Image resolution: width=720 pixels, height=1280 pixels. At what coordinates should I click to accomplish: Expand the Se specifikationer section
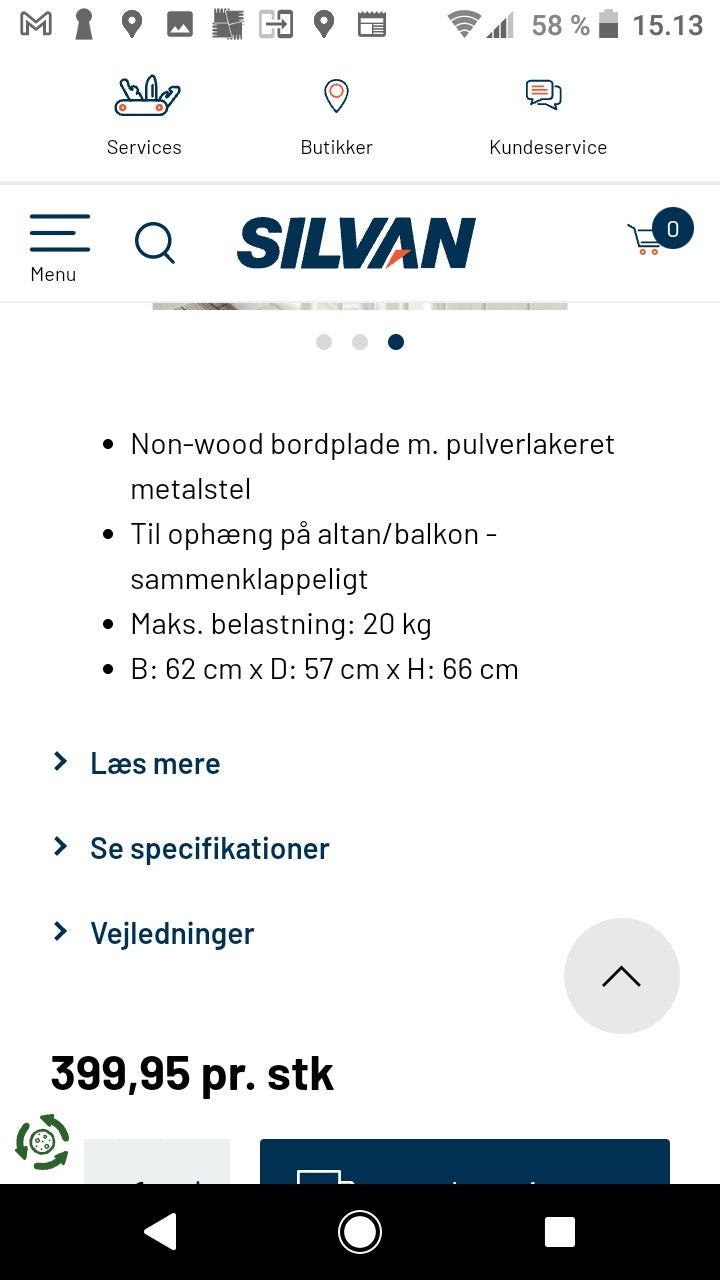pyautogui.click(x=210, y=848)
